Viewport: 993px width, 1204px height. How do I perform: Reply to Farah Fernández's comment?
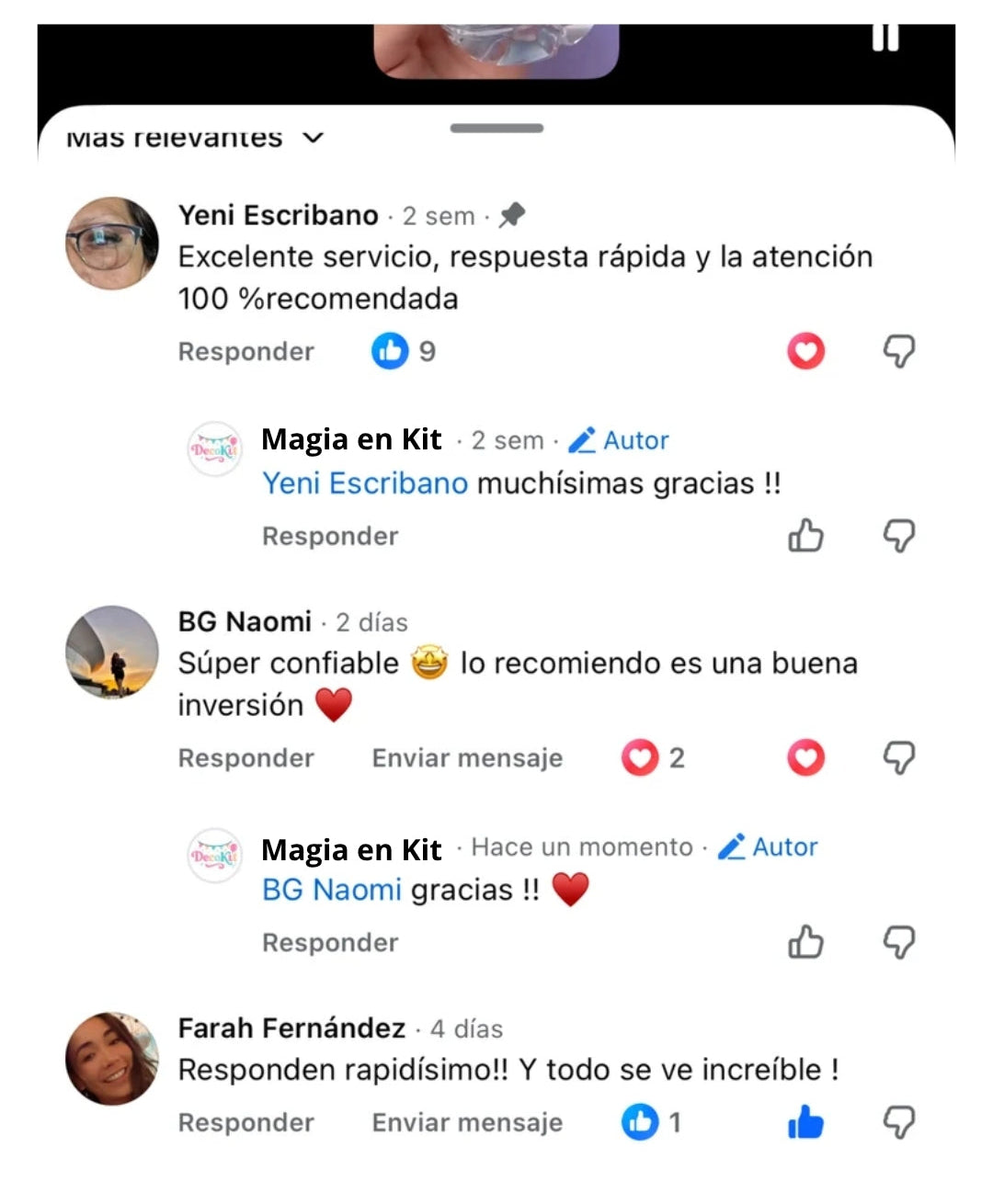[246, 1122]
